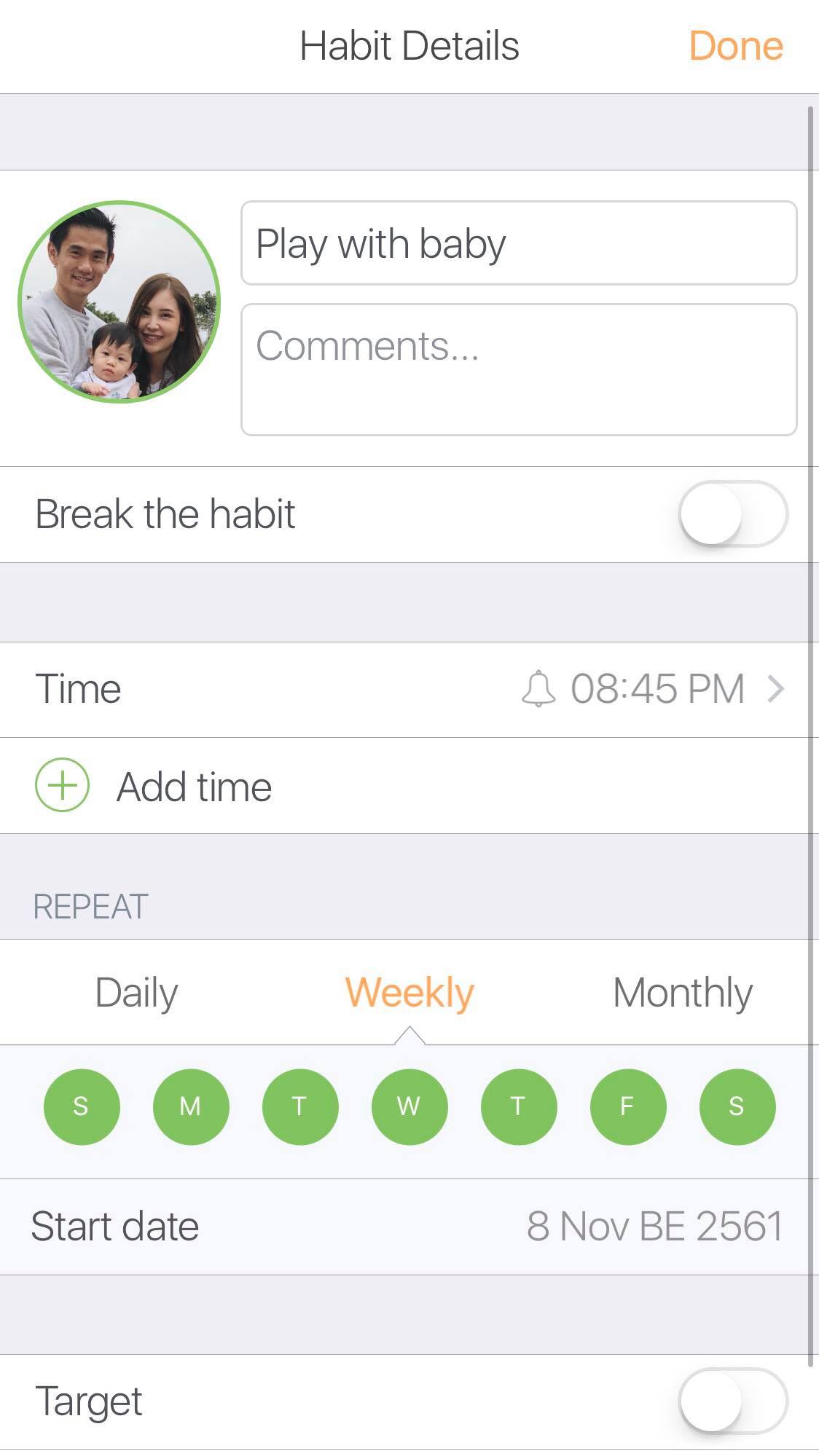The image size is (819, 1456).
Task: Change the habit's circular photo
Action: click(x=119, y=302)
